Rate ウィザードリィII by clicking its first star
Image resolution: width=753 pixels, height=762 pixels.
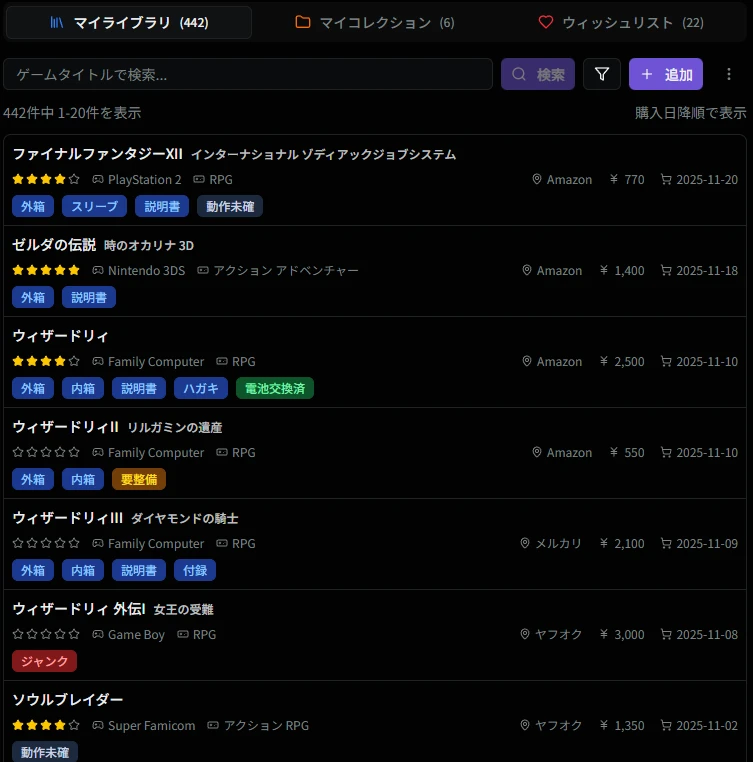tap(16, 451)
